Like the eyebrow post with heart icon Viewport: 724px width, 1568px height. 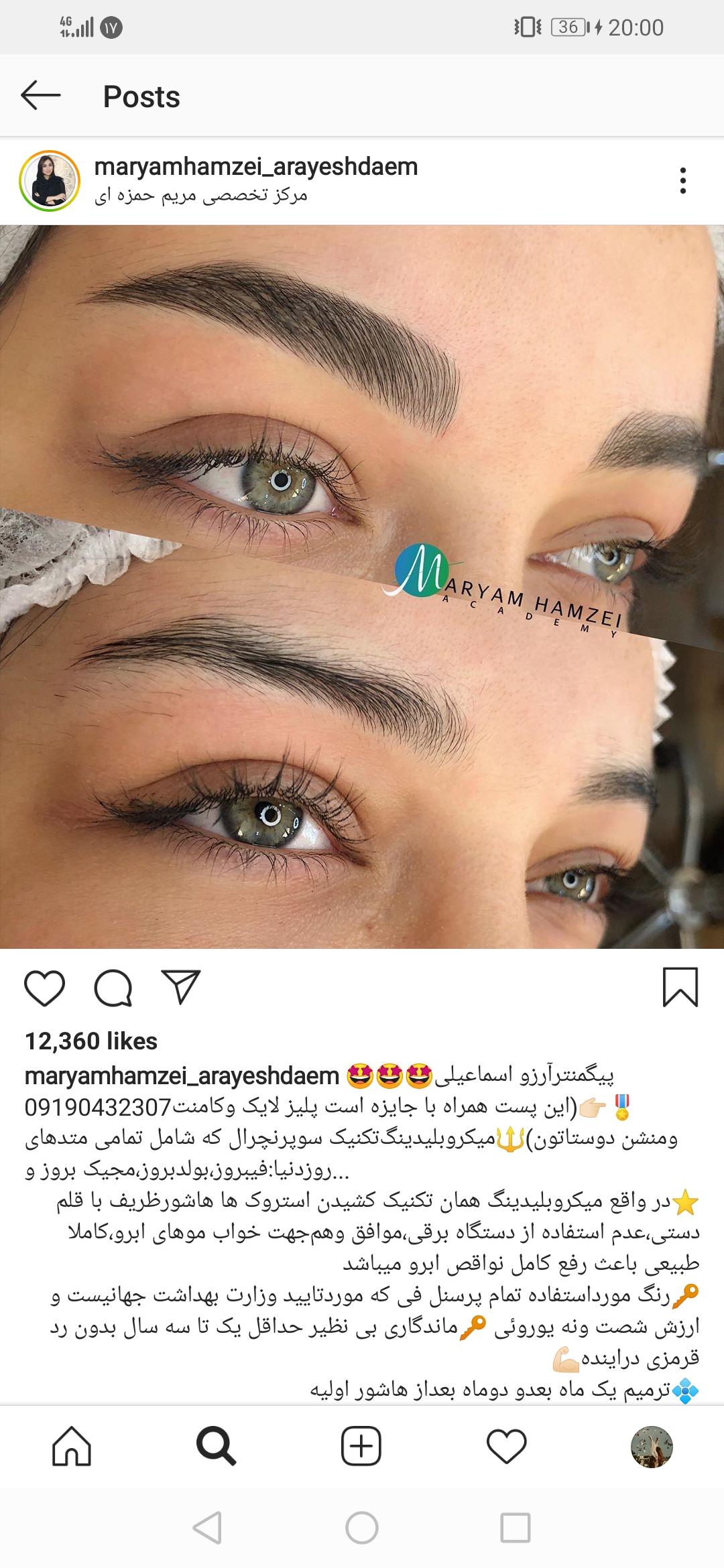point(45,988)
